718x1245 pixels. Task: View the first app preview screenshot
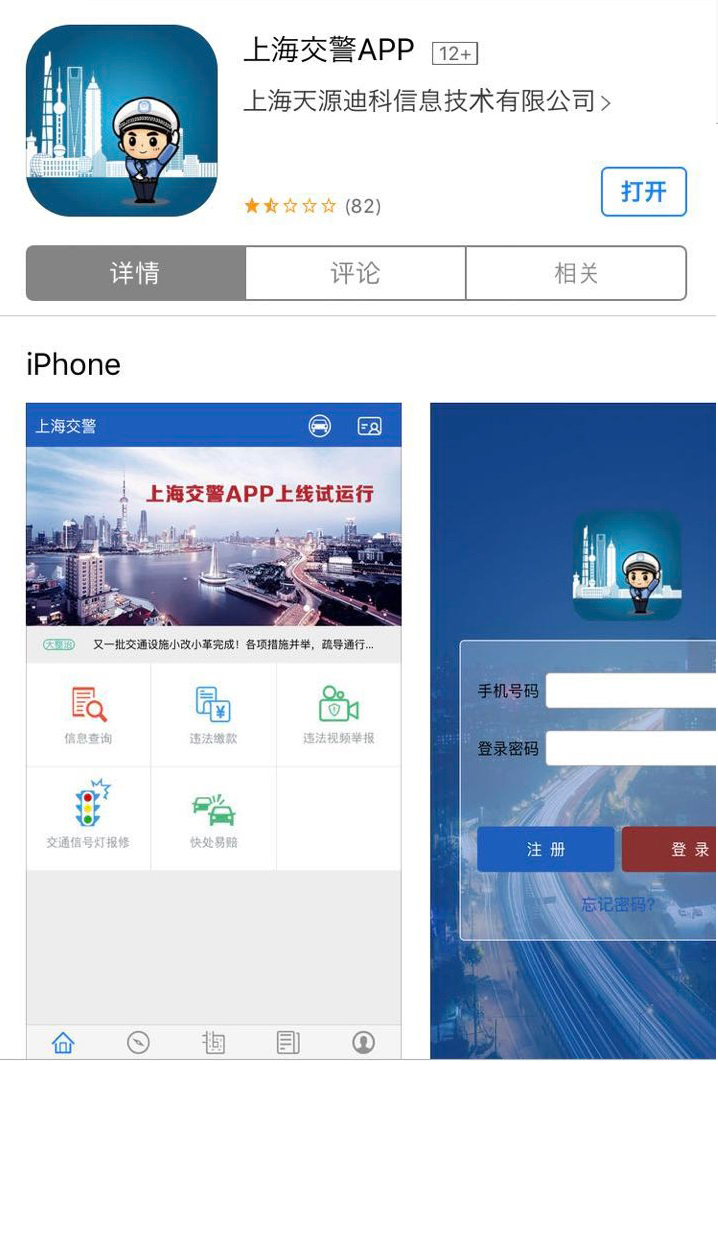coord(213,730)
